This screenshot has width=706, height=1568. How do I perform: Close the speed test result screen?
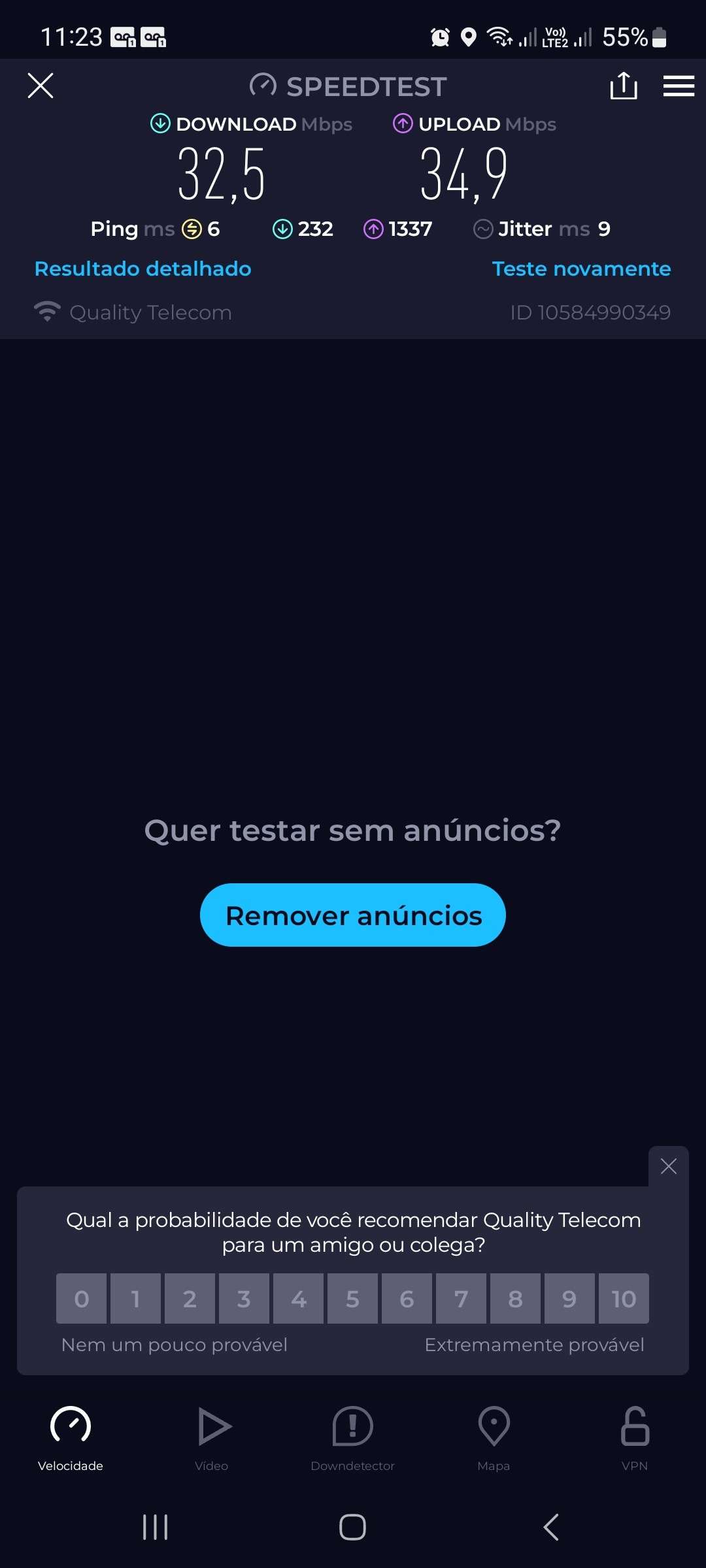point(41,86)
